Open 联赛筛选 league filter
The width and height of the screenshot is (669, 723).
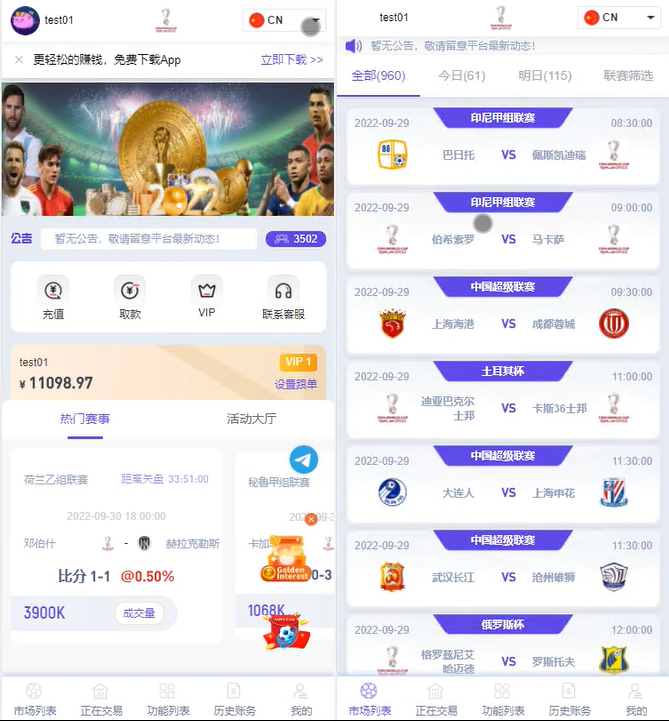pyautogui.click(x=628, y=76)
